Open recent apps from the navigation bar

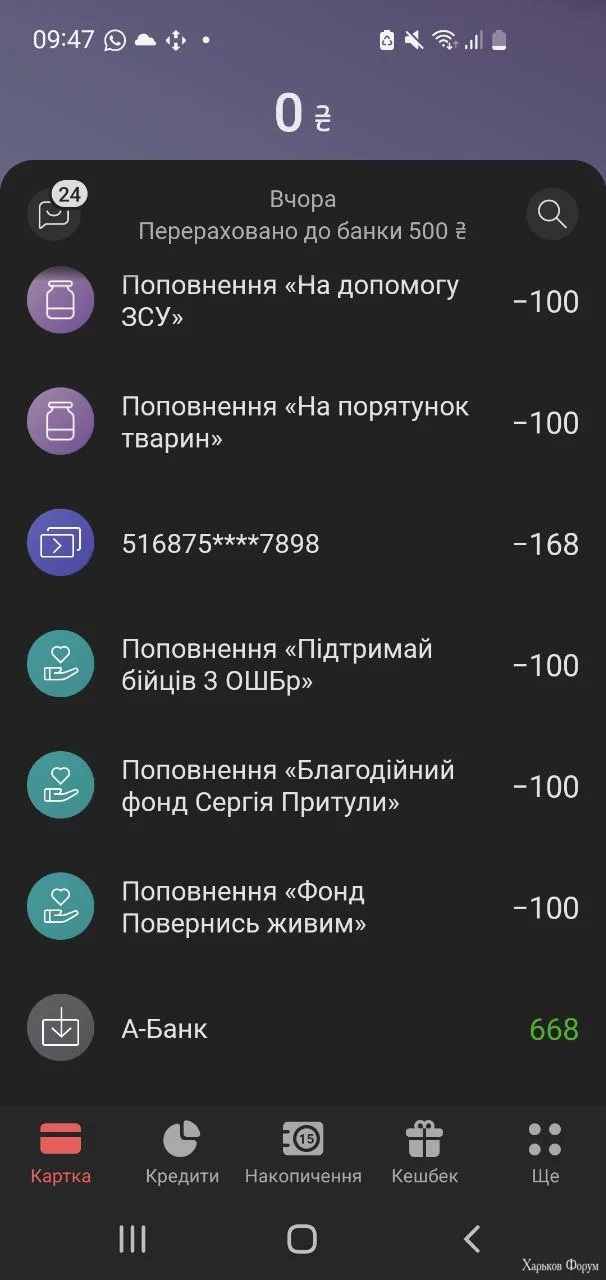pyautogui.click(x=133, y=1239)
